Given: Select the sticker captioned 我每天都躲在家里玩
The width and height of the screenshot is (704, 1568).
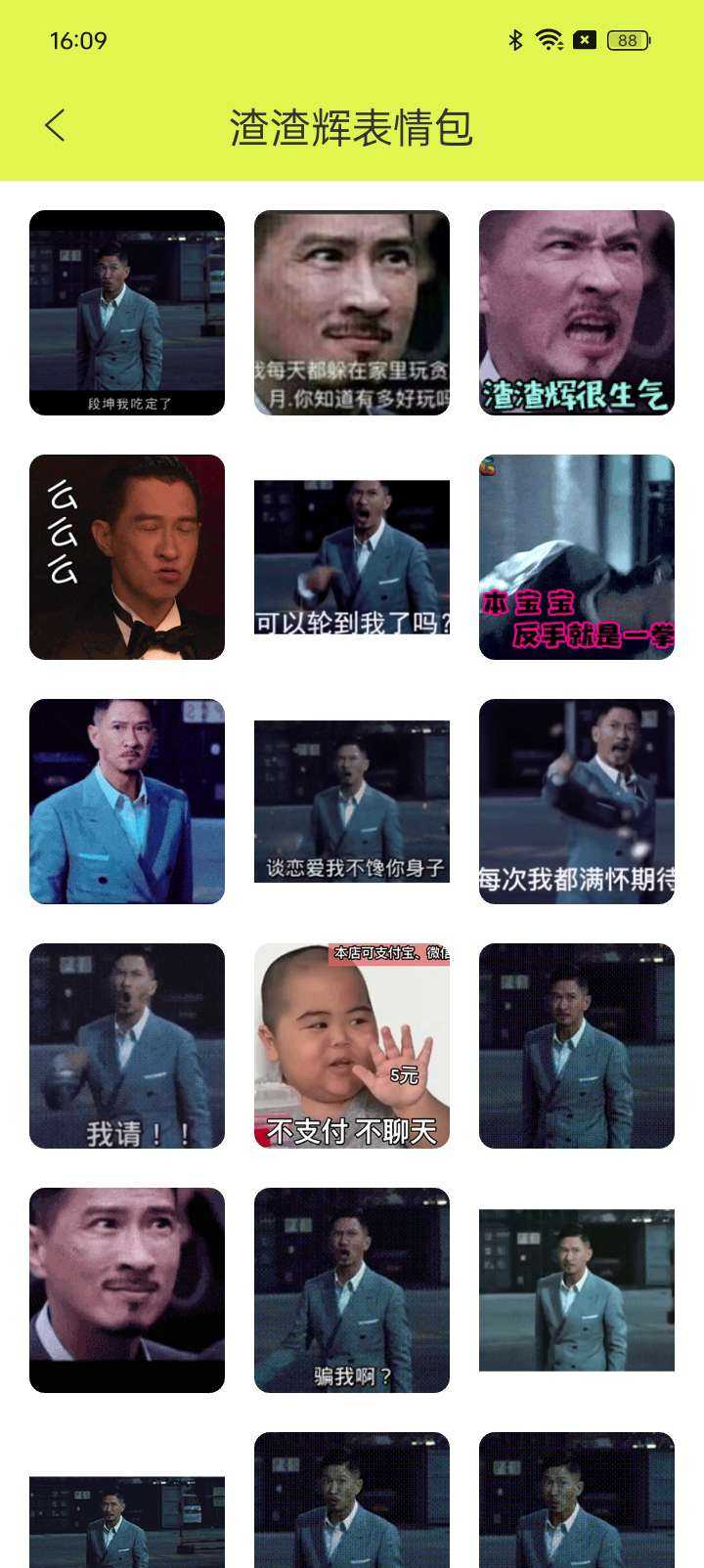Looking at the screenshot, I should pos(352,313).
